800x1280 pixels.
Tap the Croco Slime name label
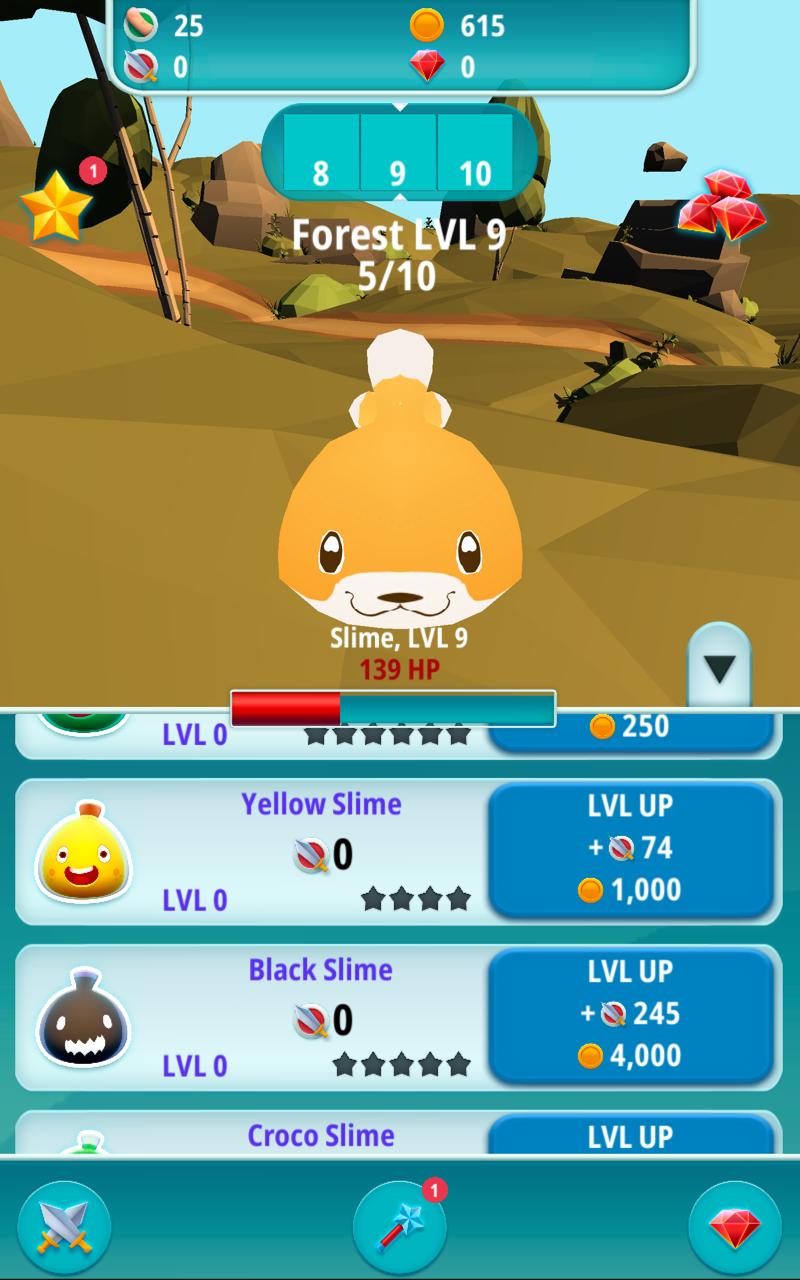pos(320,1135)
